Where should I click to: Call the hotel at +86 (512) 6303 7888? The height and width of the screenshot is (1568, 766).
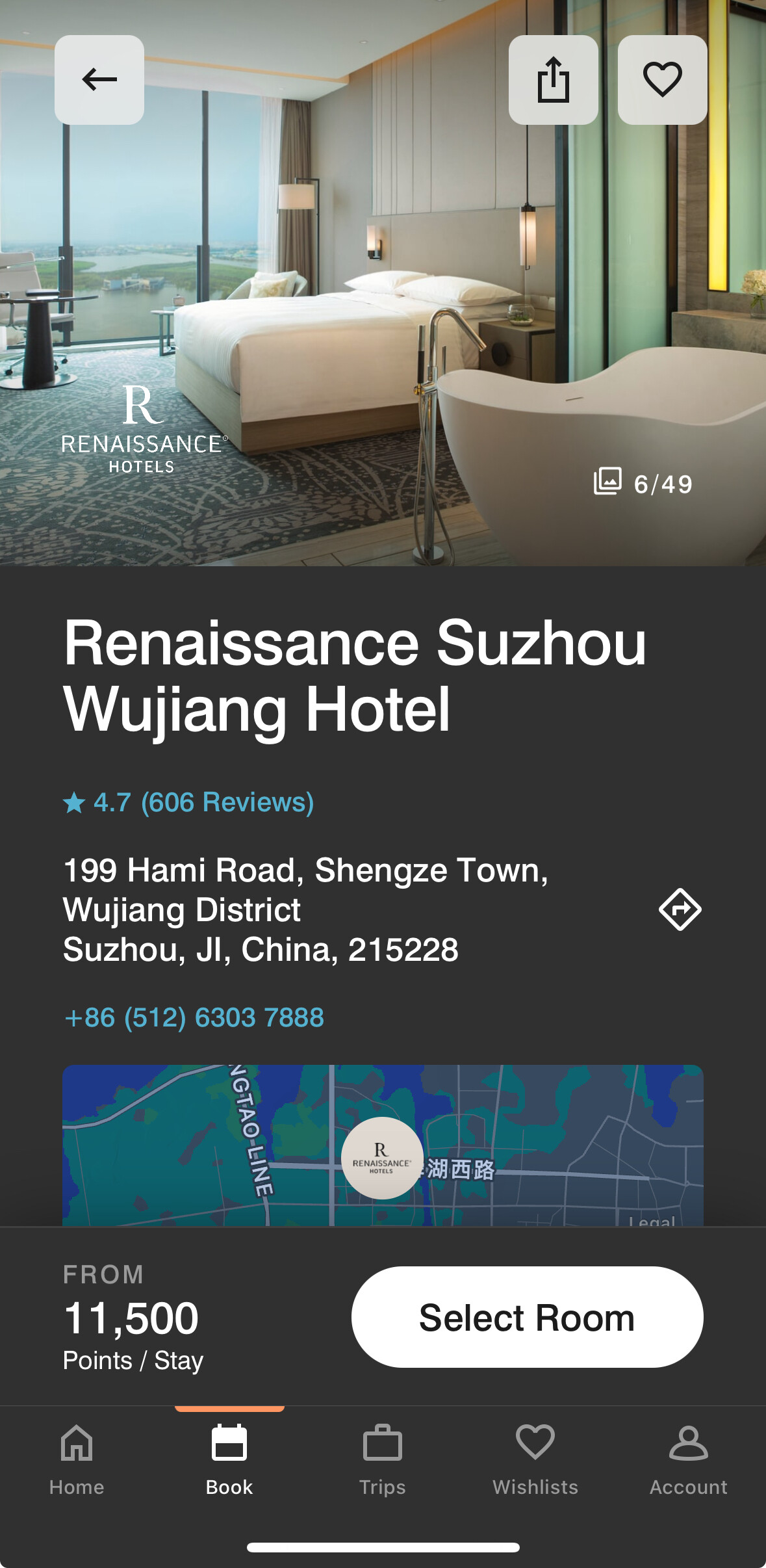pyautogui.click(x=194, y=1017)
